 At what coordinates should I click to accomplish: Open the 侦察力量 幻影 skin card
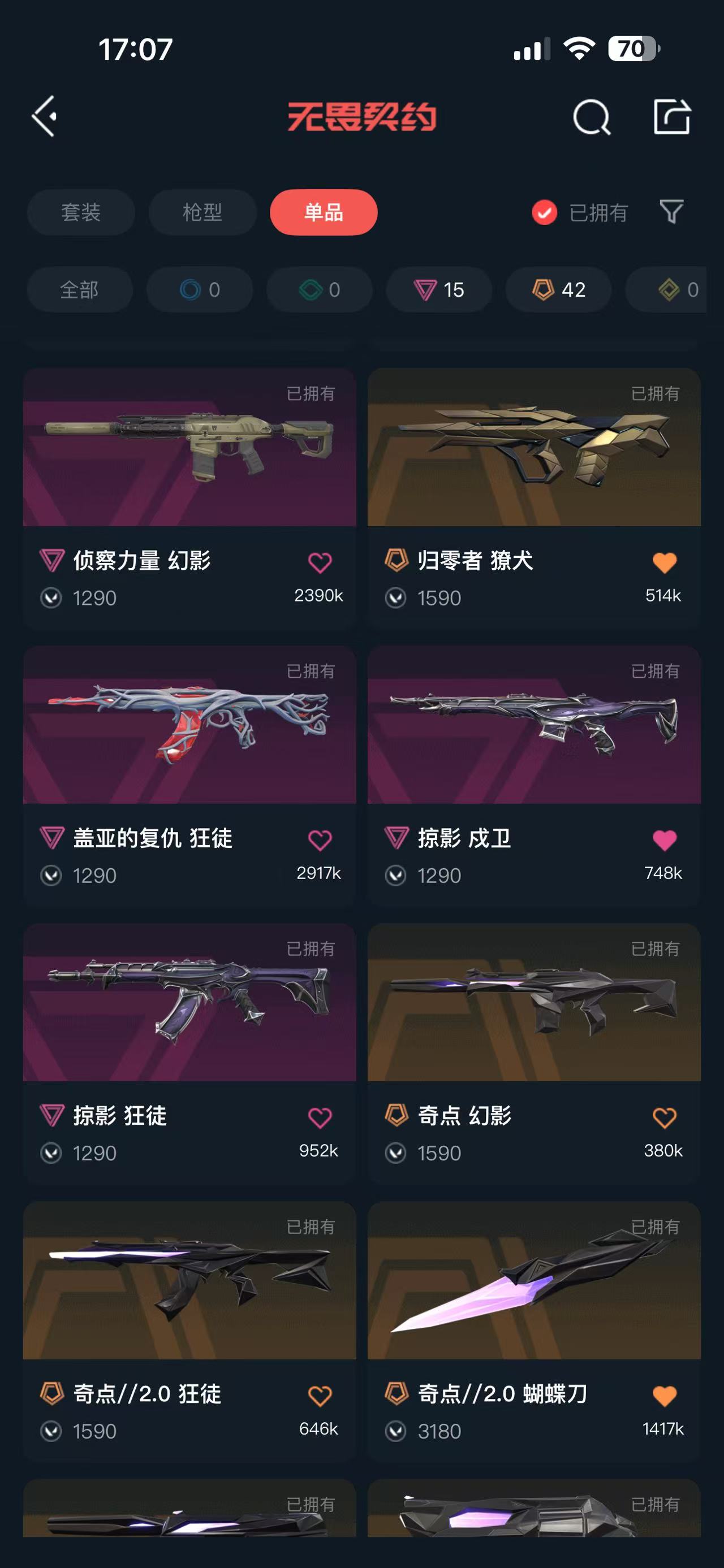[x=189, y=447]
